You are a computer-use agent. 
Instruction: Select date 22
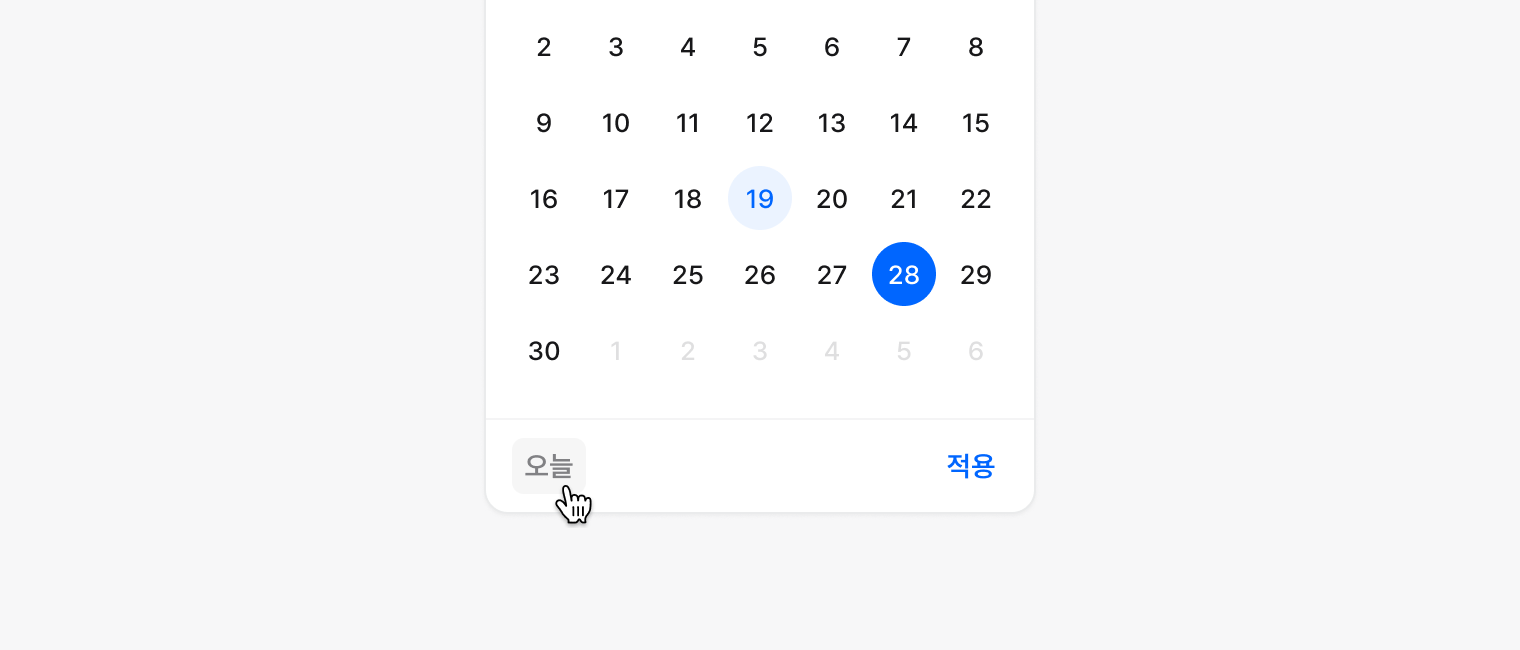pyautogui.click(x=976, y=199)
